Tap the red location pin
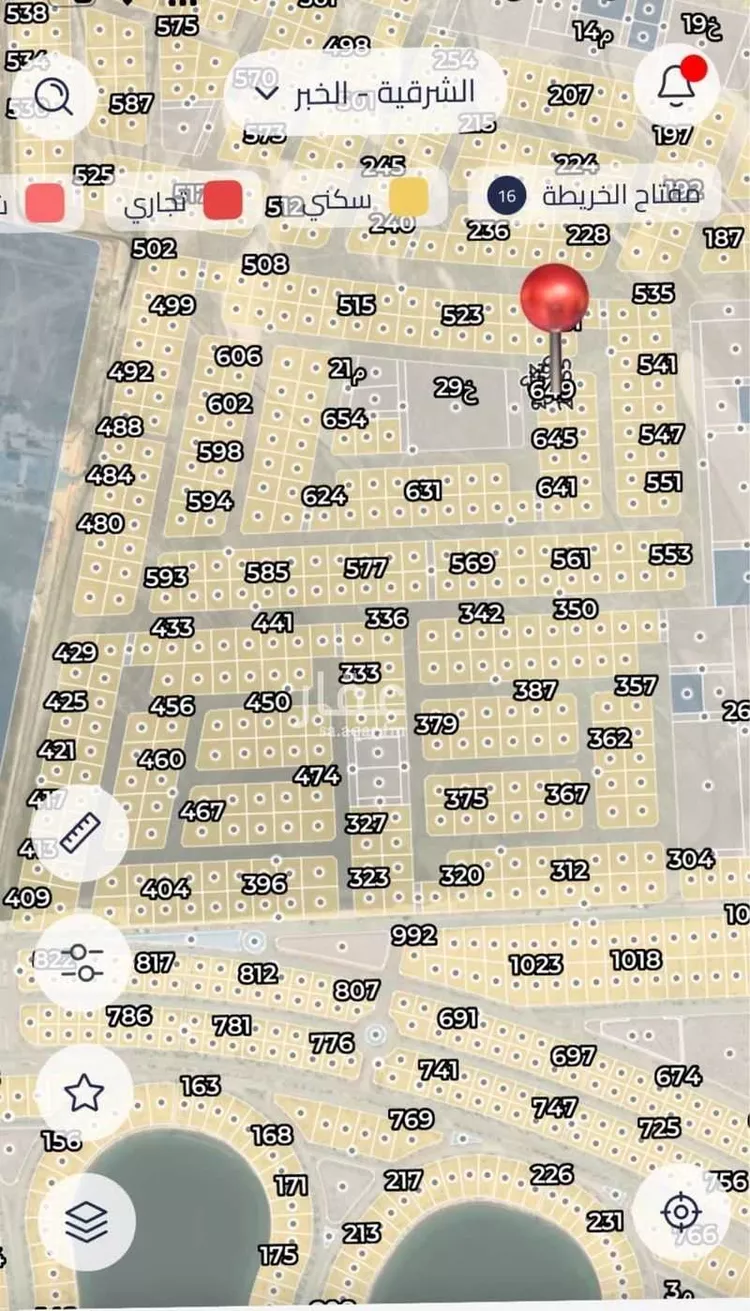Screen dimensions: 750x1311 [555, 300]
